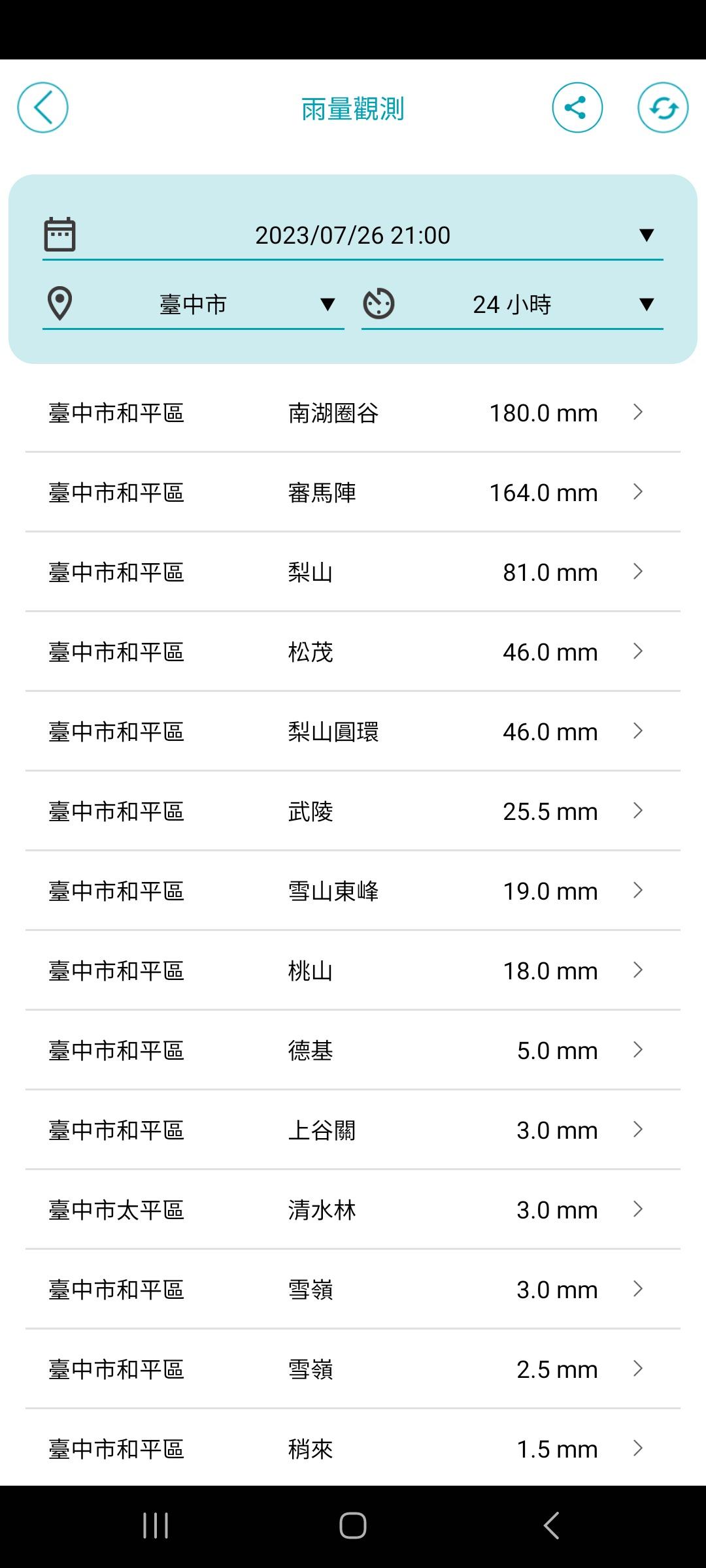Show details for 雪山東峰
Screen dimensions: 706x1568
353,891
